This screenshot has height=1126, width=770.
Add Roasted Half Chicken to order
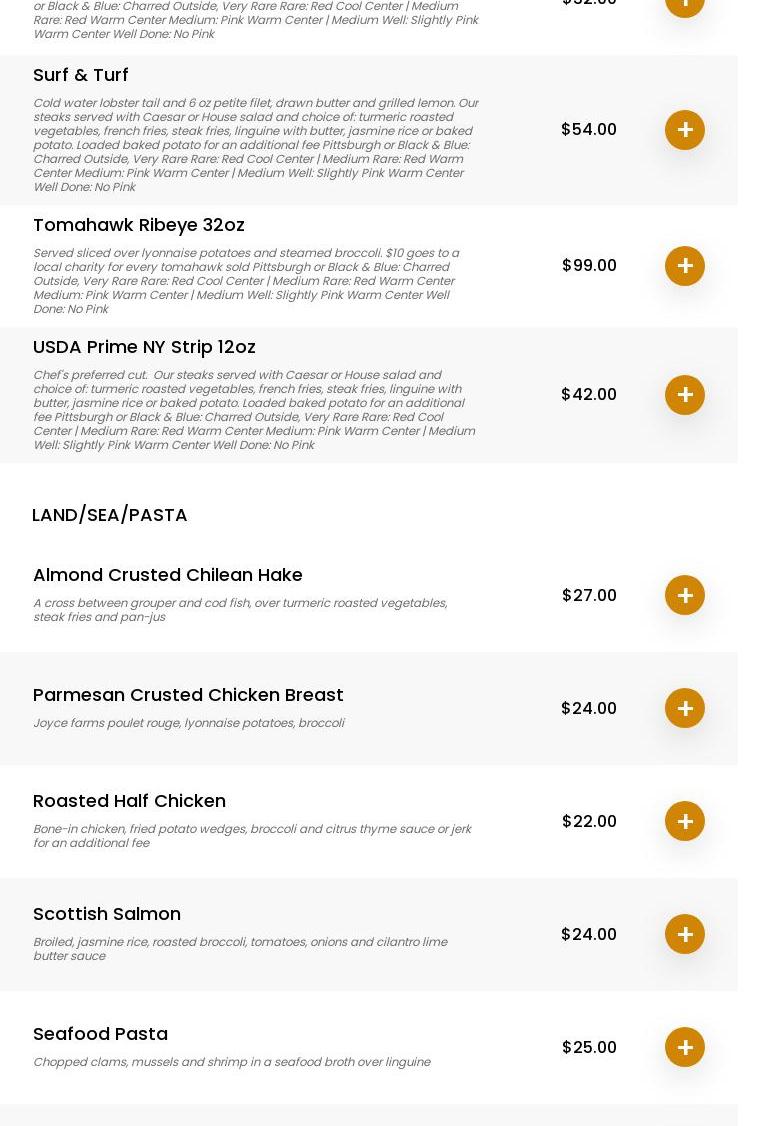point(685,821)
